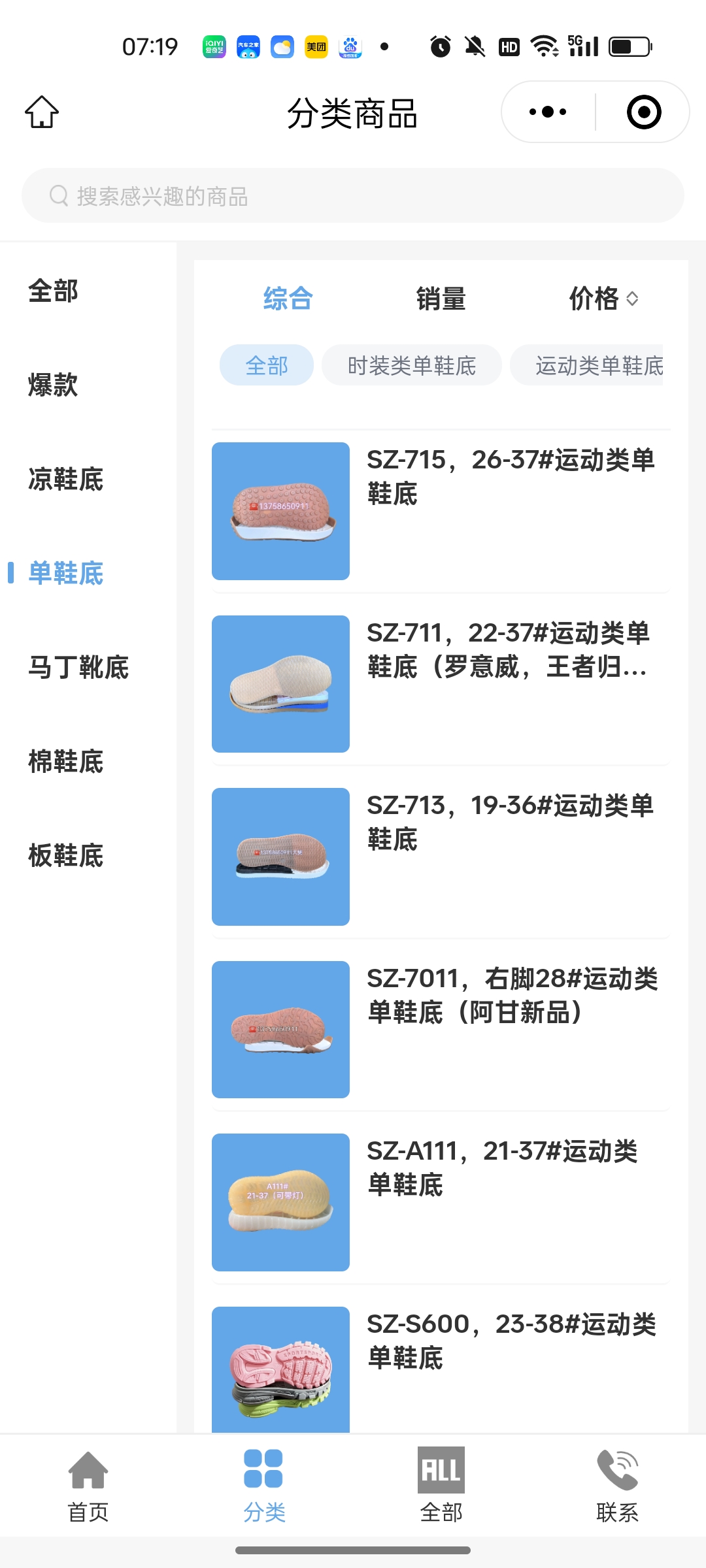Sort products by 价格
The width and height of the screenshot is (706, 1568).
coord(602,299)
